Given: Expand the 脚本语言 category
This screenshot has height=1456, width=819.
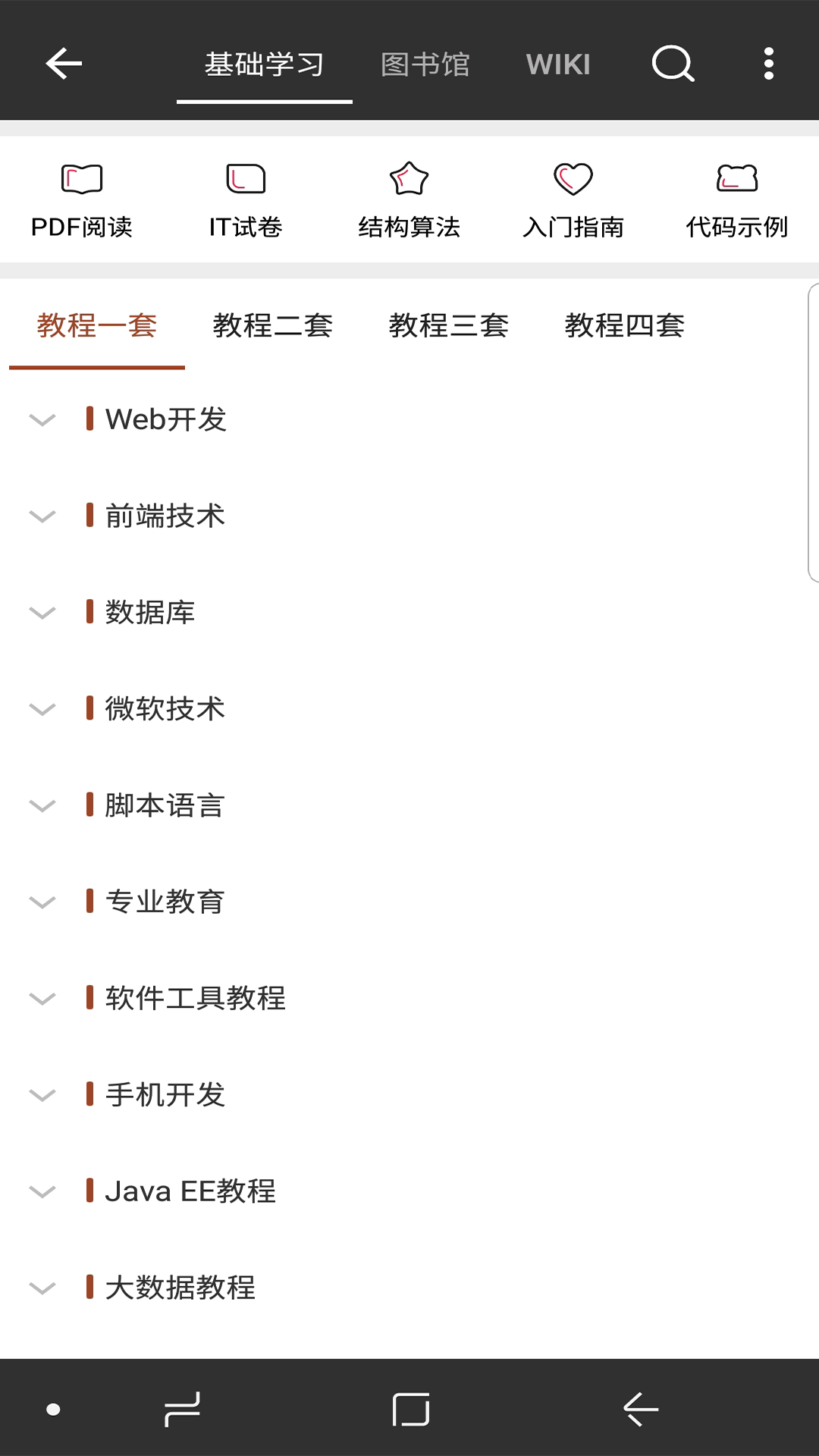Looking at the screenshot, I should tap(165, 805).
